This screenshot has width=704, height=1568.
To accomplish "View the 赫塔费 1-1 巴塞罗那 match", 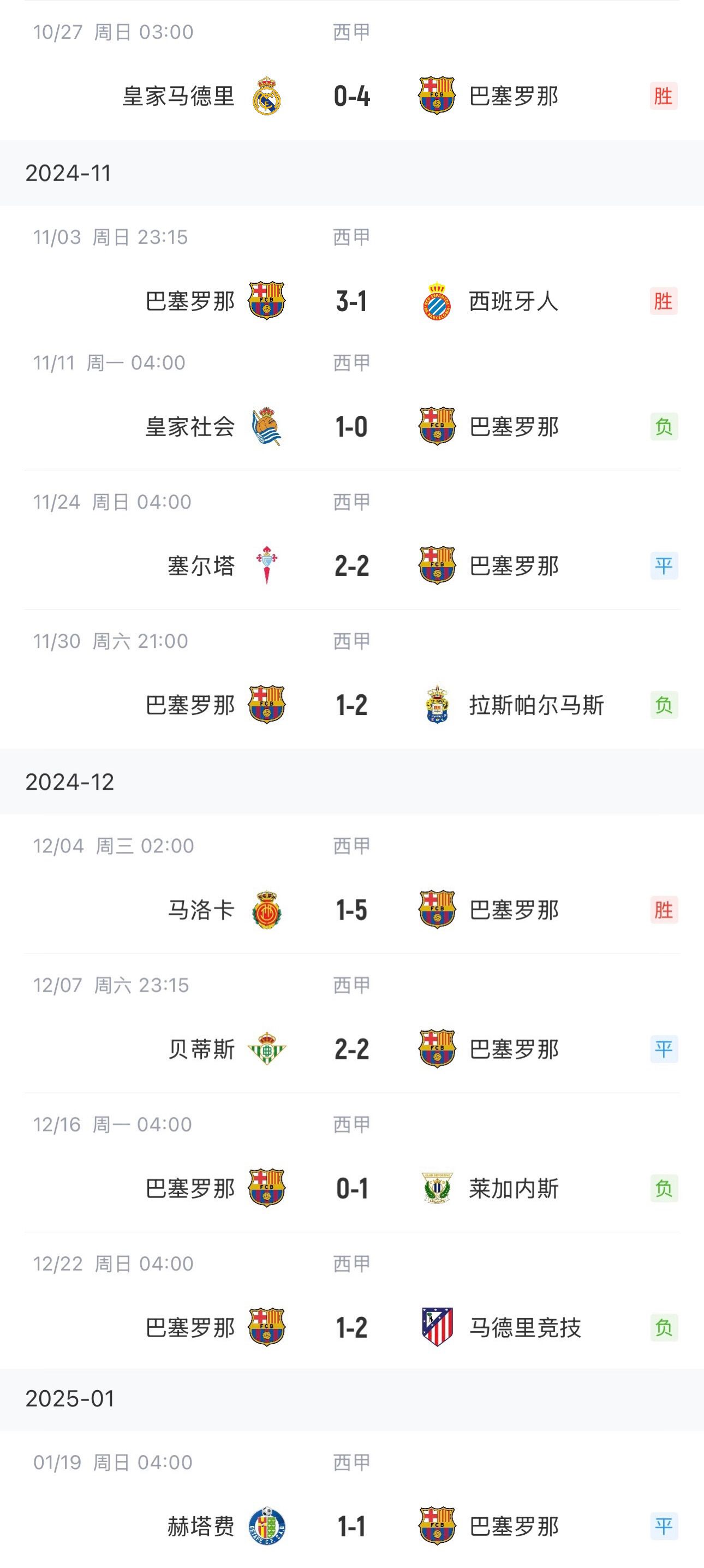I will point(351,1527).
